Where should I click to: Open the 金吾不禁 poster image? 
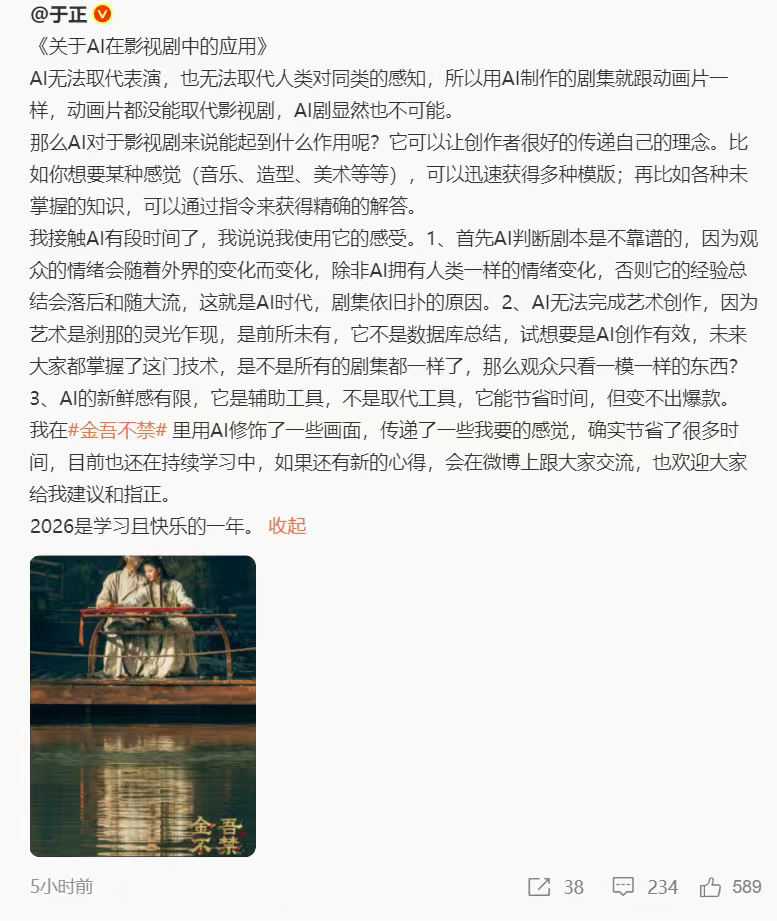point(142,705)
